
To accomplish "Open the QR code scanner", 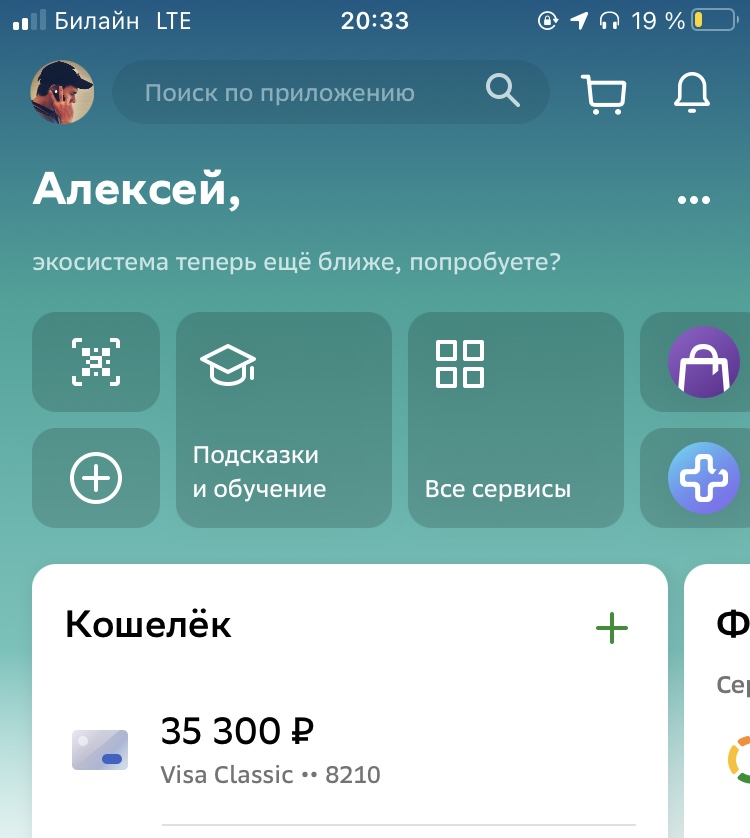I will click(95, 362).
